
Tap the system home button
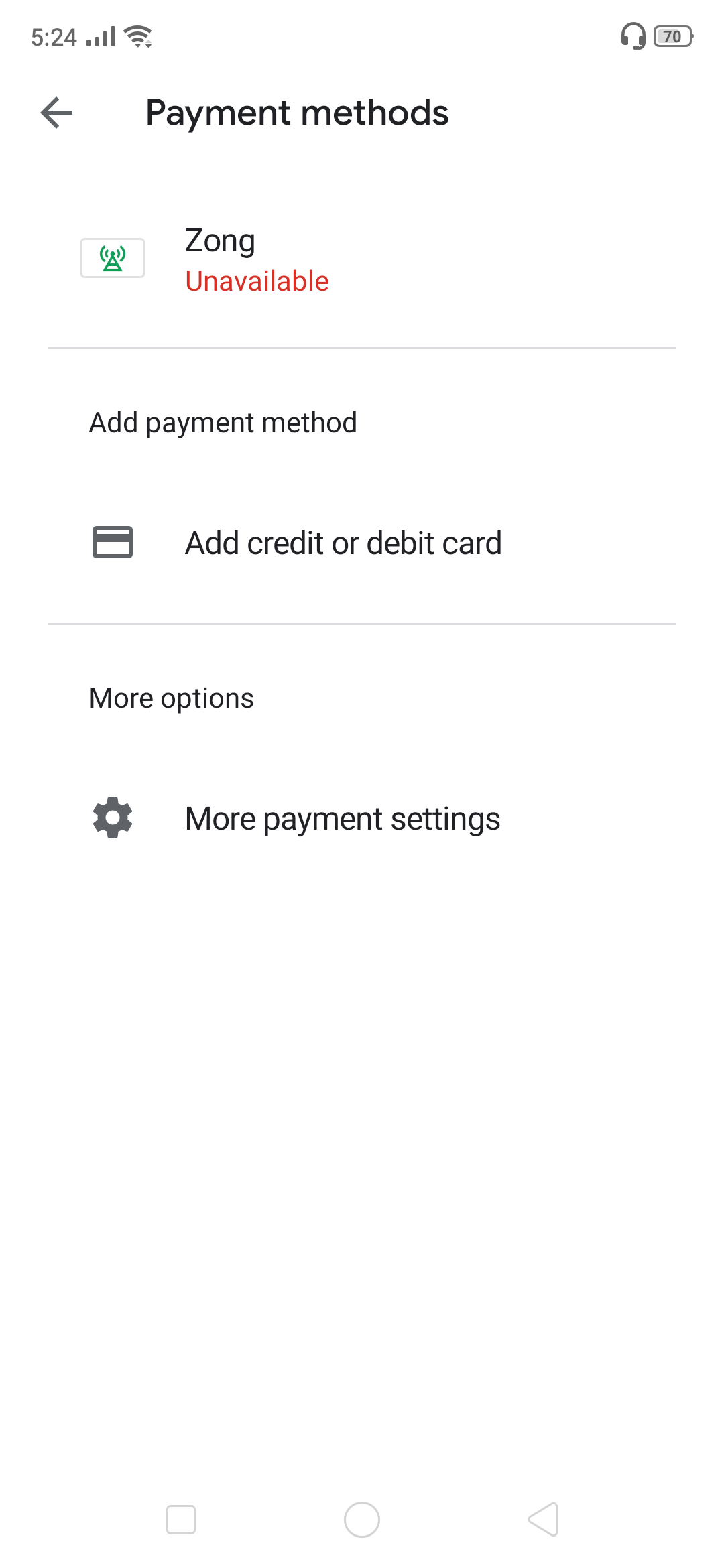pos(362,1520)
